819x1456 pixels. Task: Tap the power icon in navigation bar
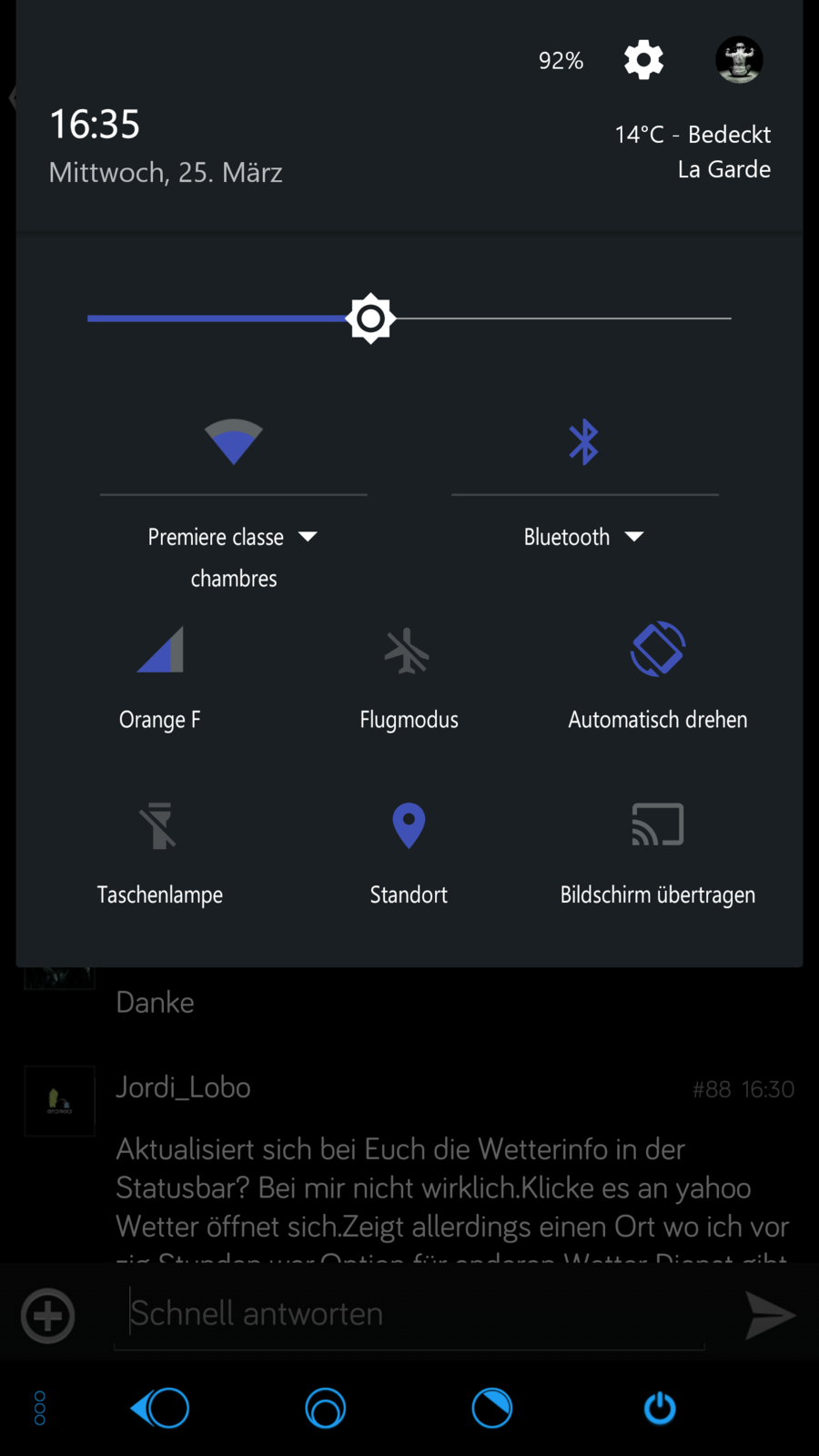click(660, 1408)
